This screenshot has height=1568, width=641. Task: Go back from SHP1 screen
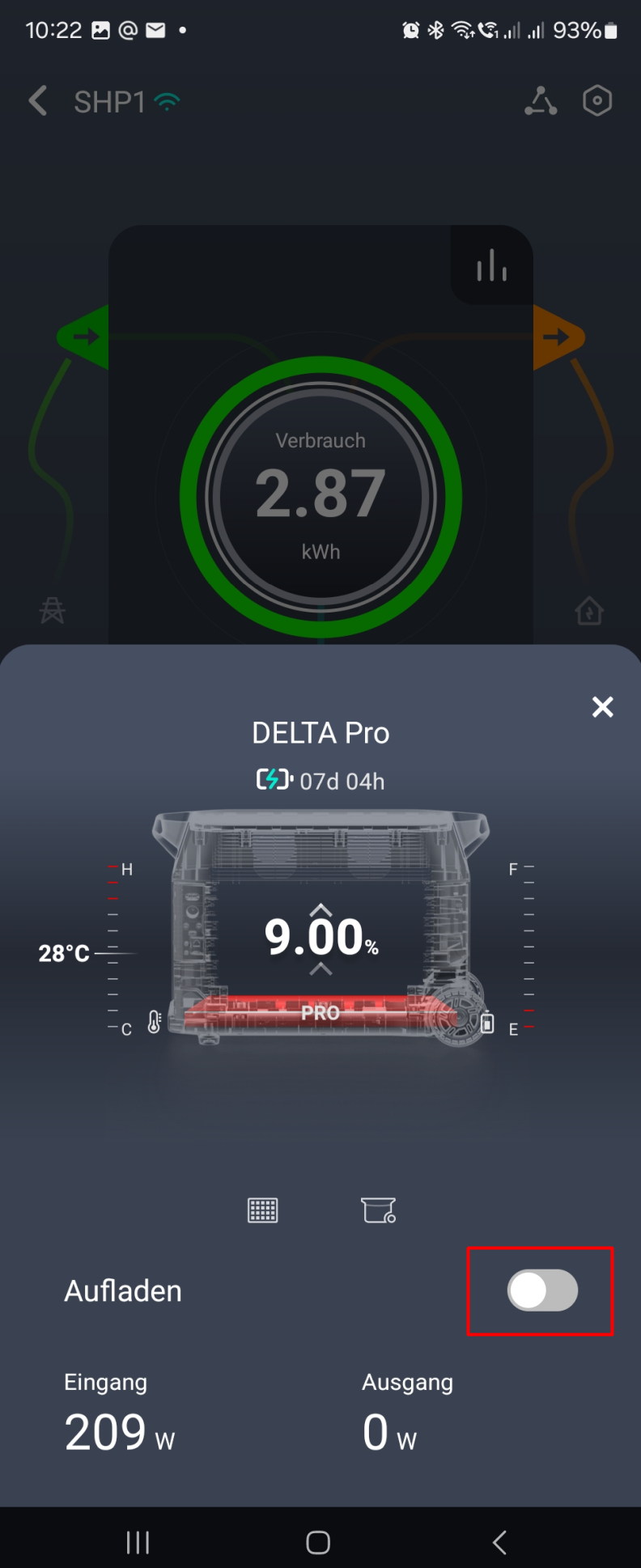tap(38, 102)
